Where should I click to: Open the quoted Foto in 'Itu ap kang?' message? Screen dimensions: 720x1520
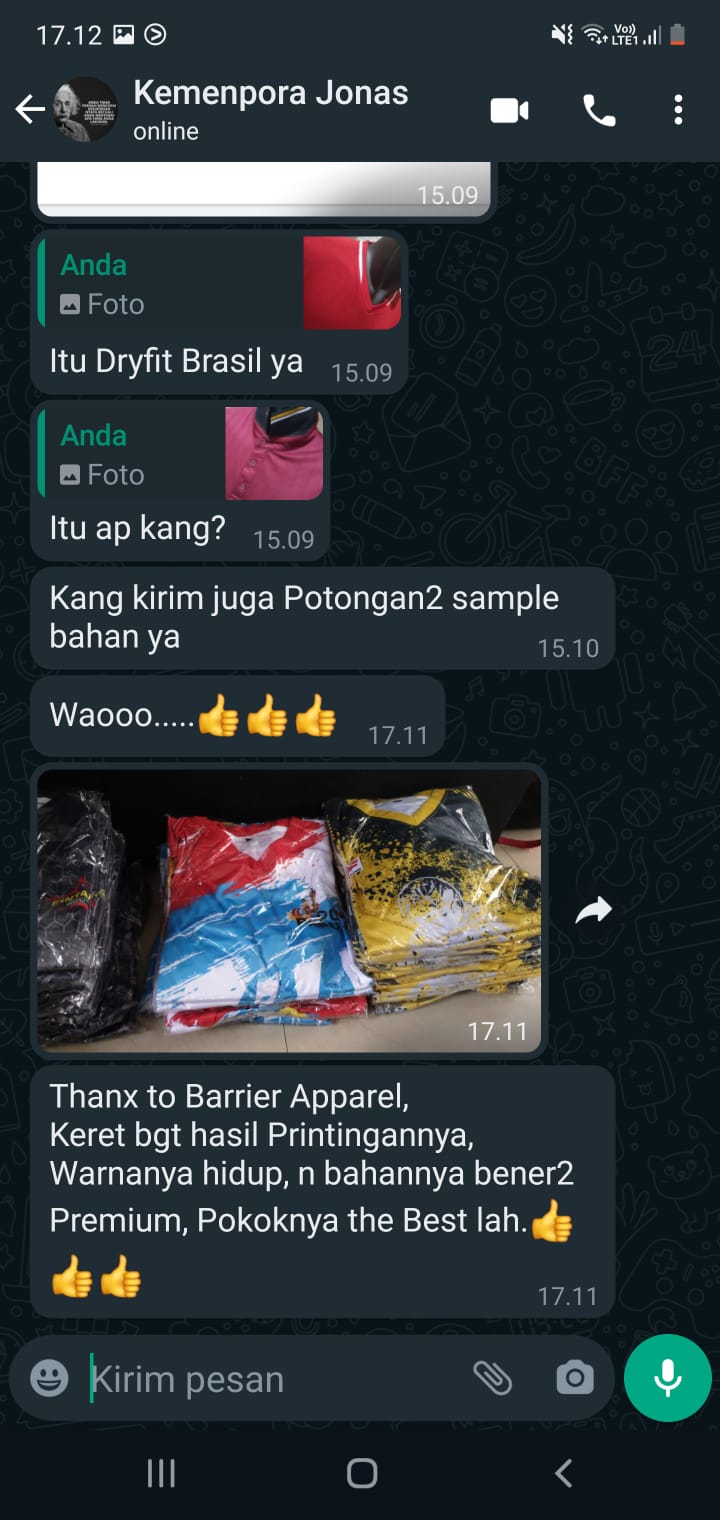click(180, 455)
